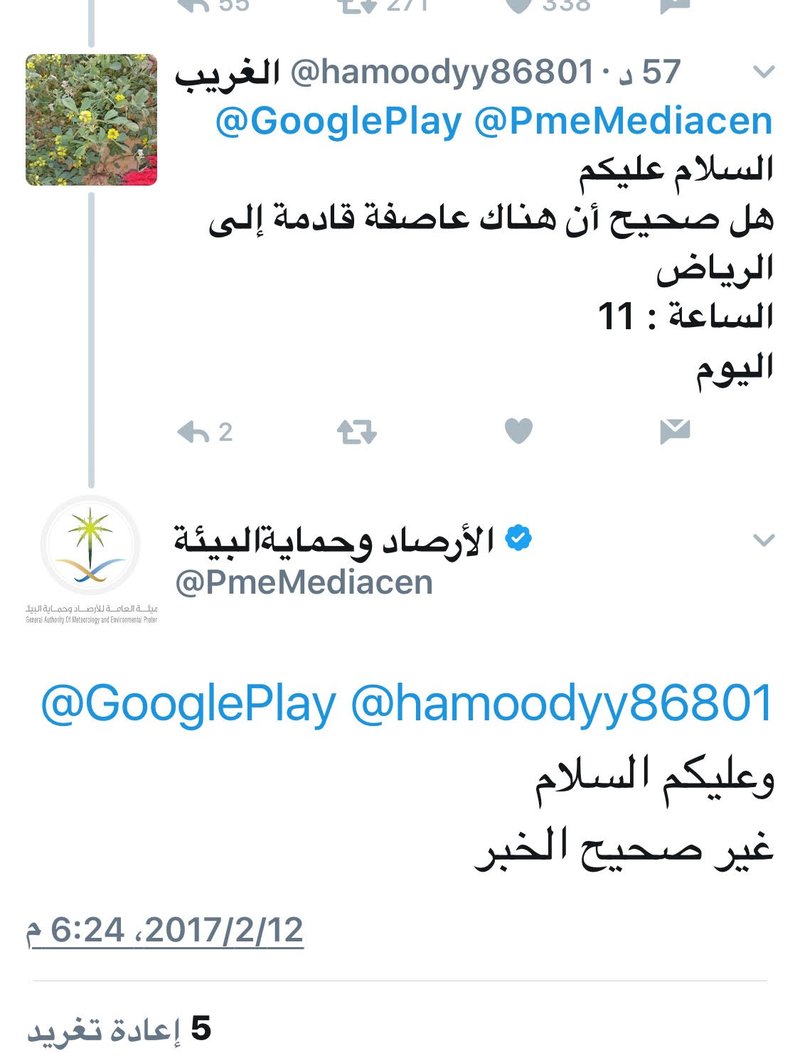Like the tweet from hamoodyy86801
Image resolution: width=800 pixels, height=1063 pixels.
(x=518, y=432)
